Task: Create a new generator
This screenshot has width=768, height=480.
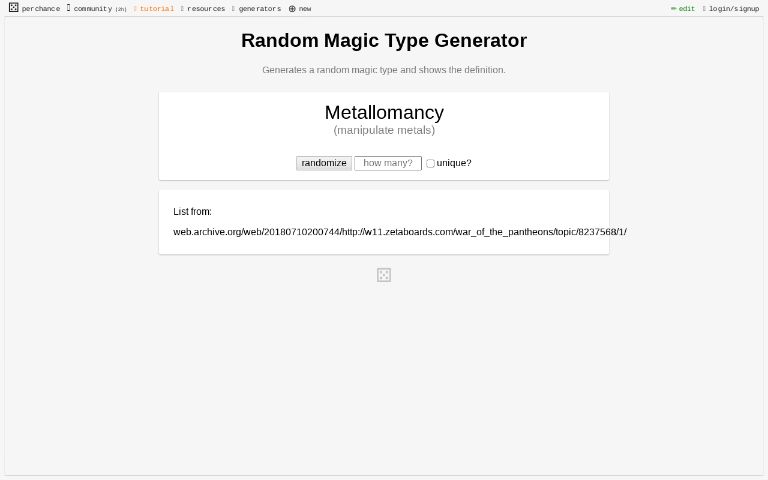Action: (x=300, y=8)
